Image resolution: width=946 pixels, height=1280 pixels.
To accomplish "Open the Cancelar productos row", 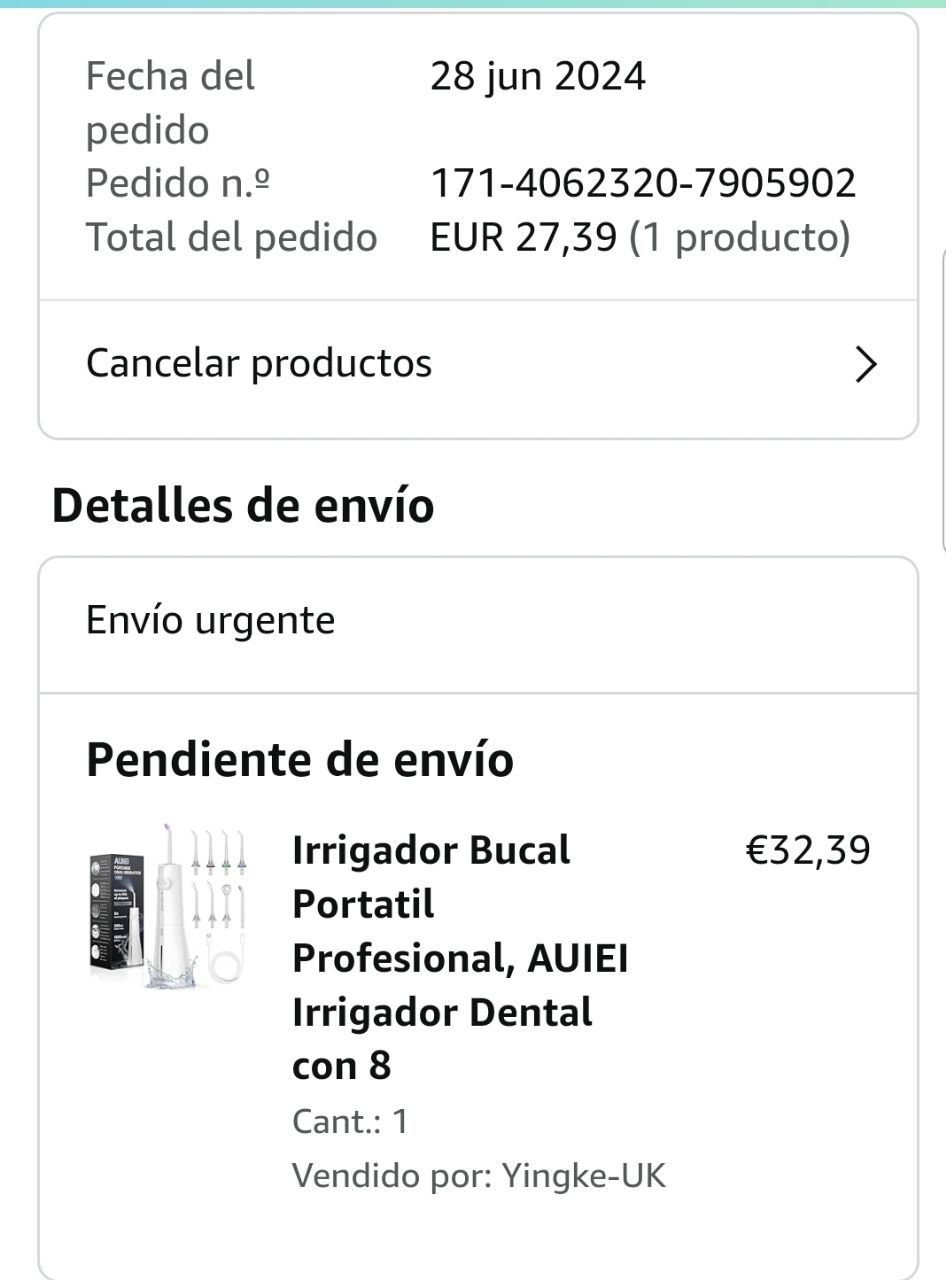I will [x=477, y=365].
